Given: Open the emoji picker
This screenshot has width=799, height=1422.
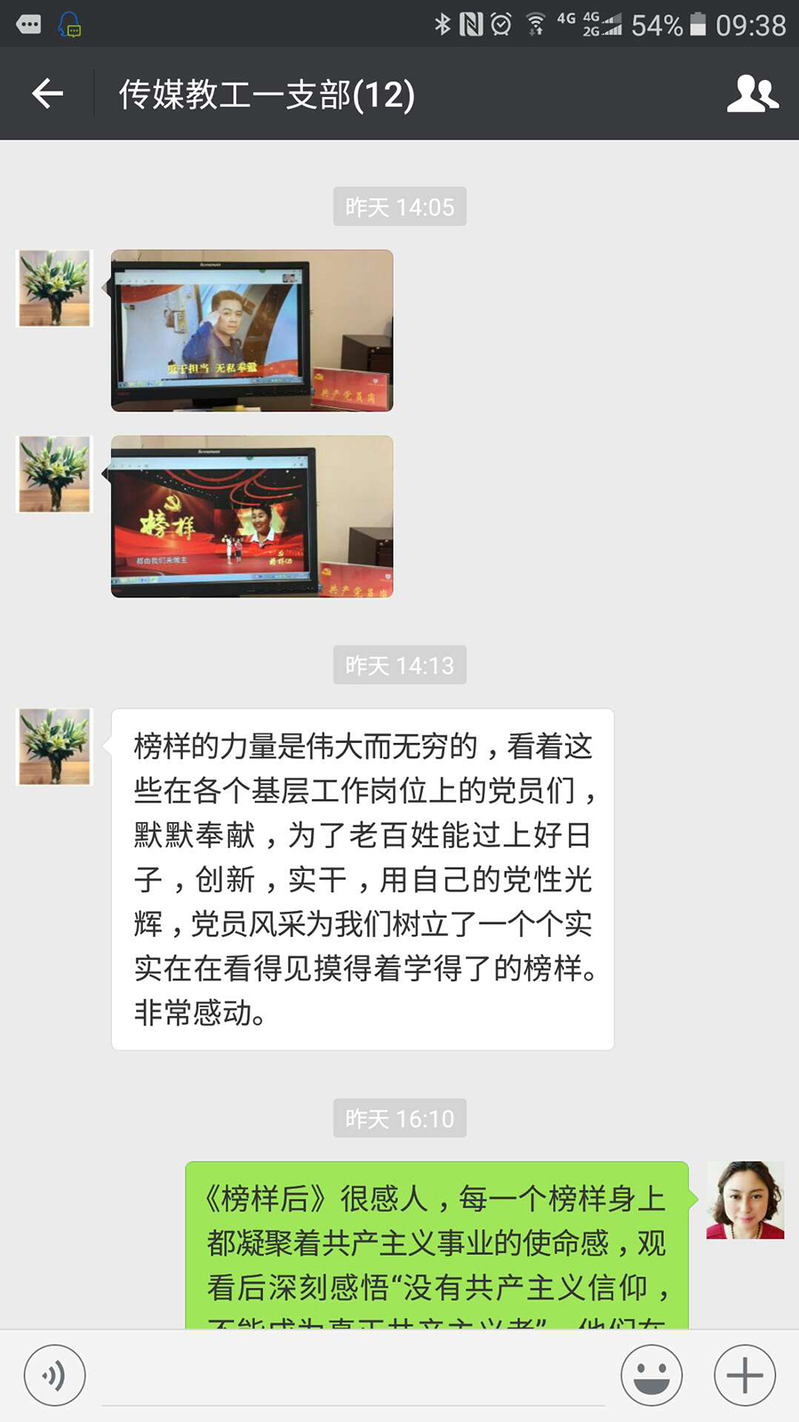Looking at the screenshot, I should [x=652, y=1376].
